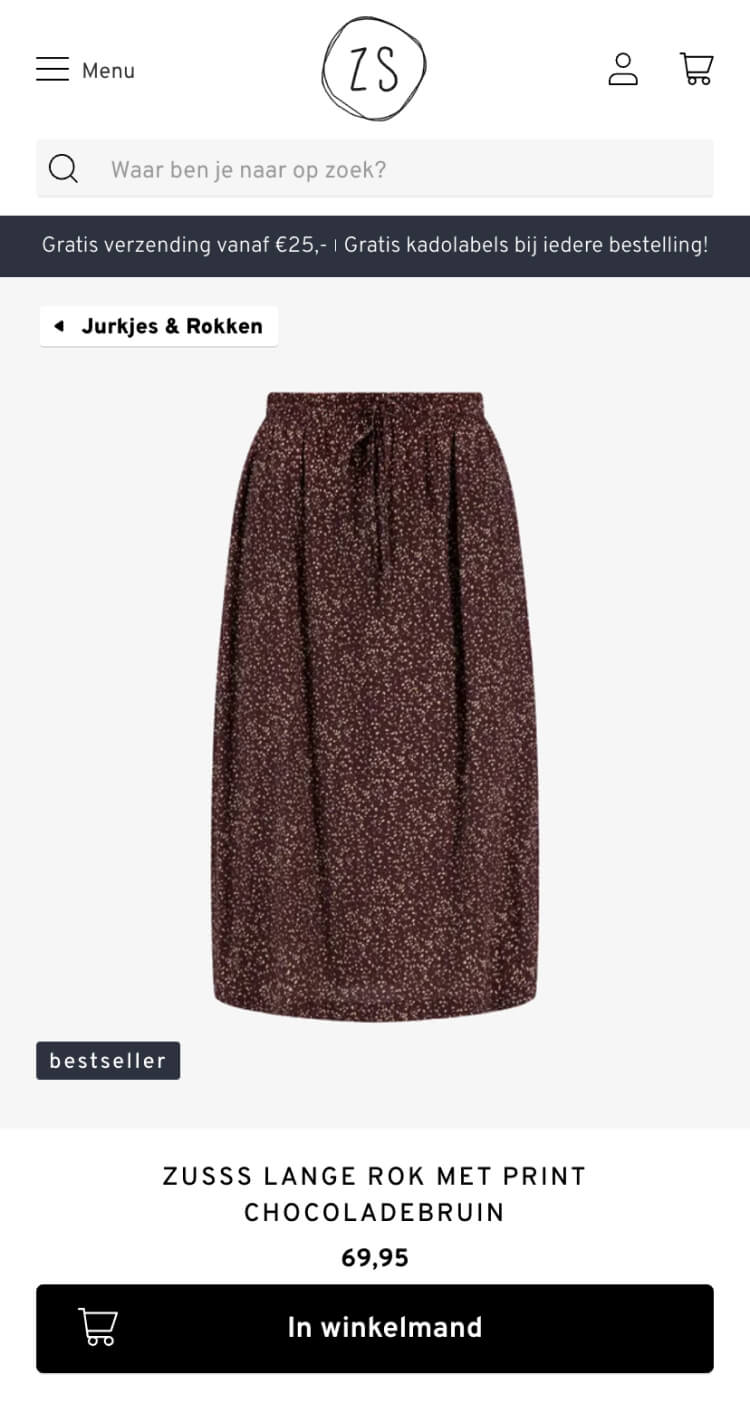
Task: Go back to Jurkjes & Rokken
Action: coord(159,326)
